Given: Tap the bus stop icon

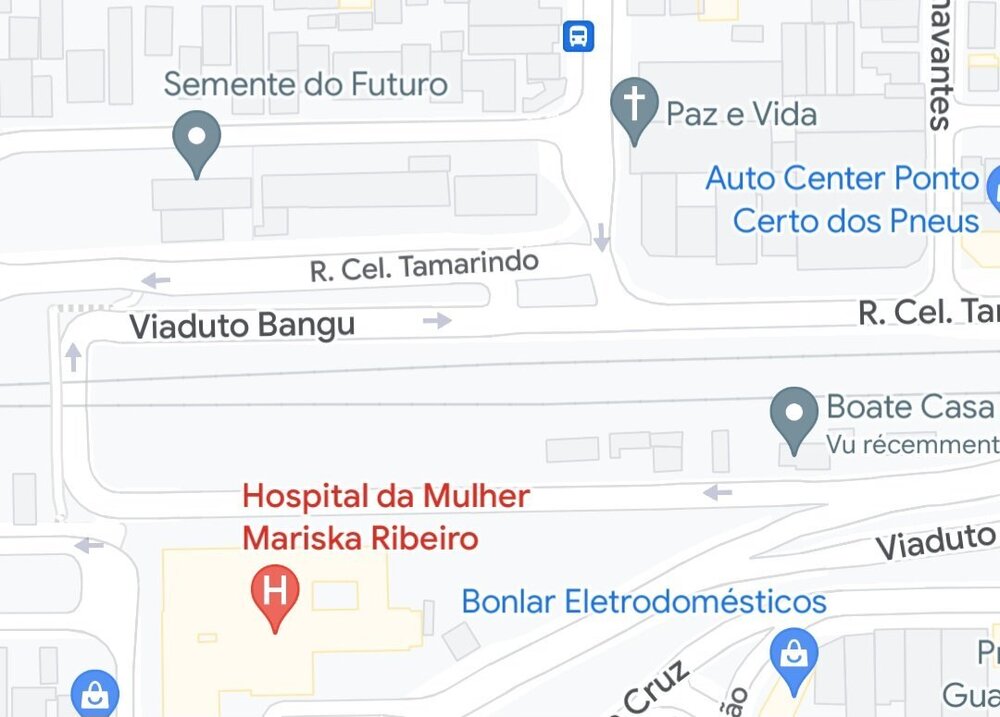Looking at the screenshot, I should click(x=578, y=36).
